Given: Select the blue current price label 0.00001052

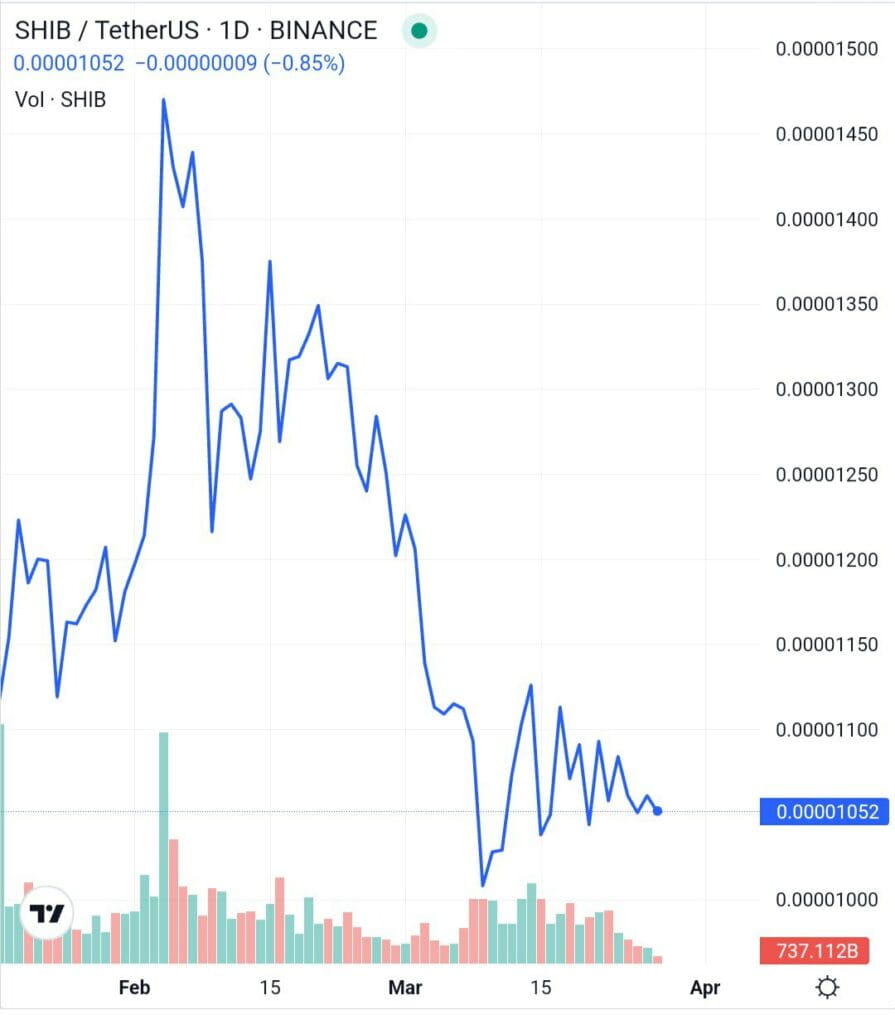Looking at the screenshot, I should pos(824,812).
